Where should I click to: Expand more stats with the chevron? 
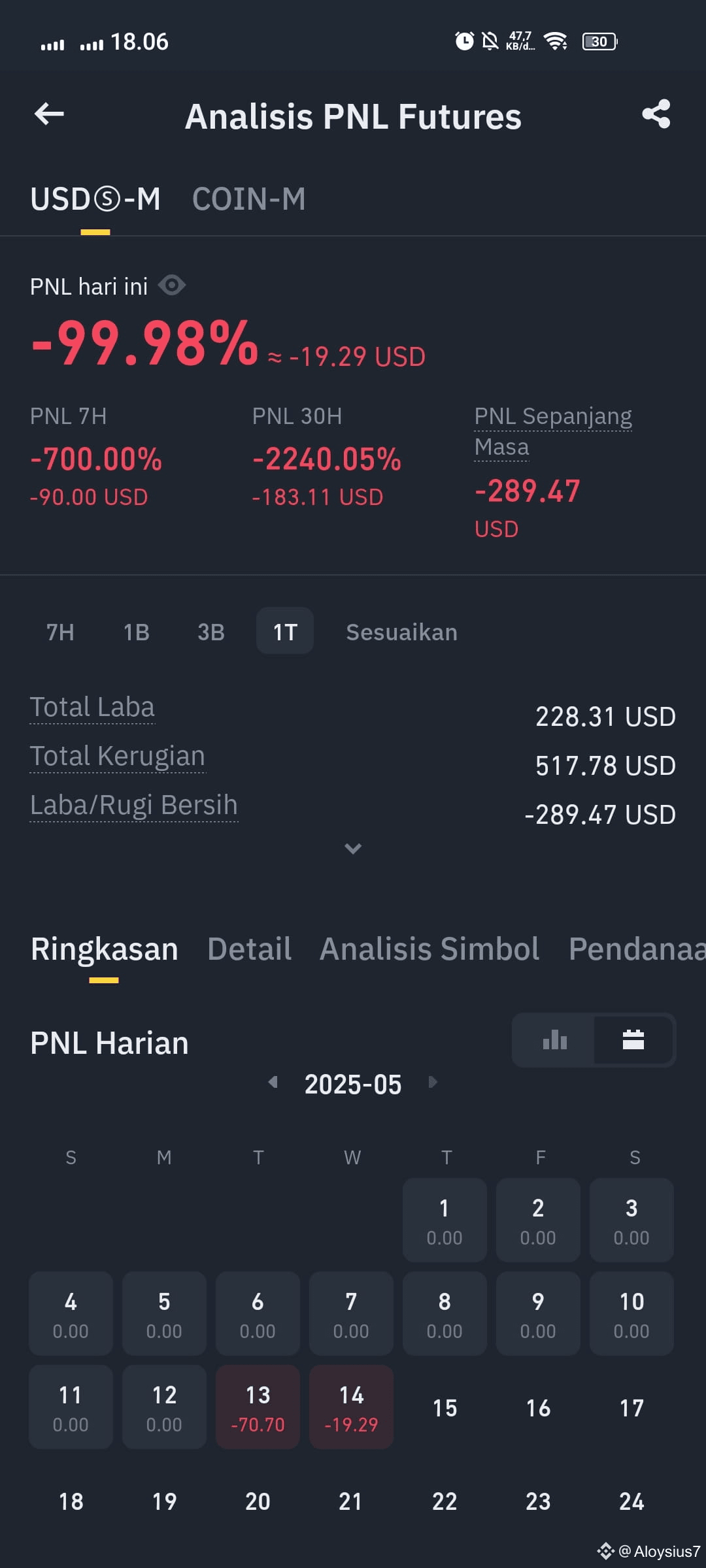point(353,849)
